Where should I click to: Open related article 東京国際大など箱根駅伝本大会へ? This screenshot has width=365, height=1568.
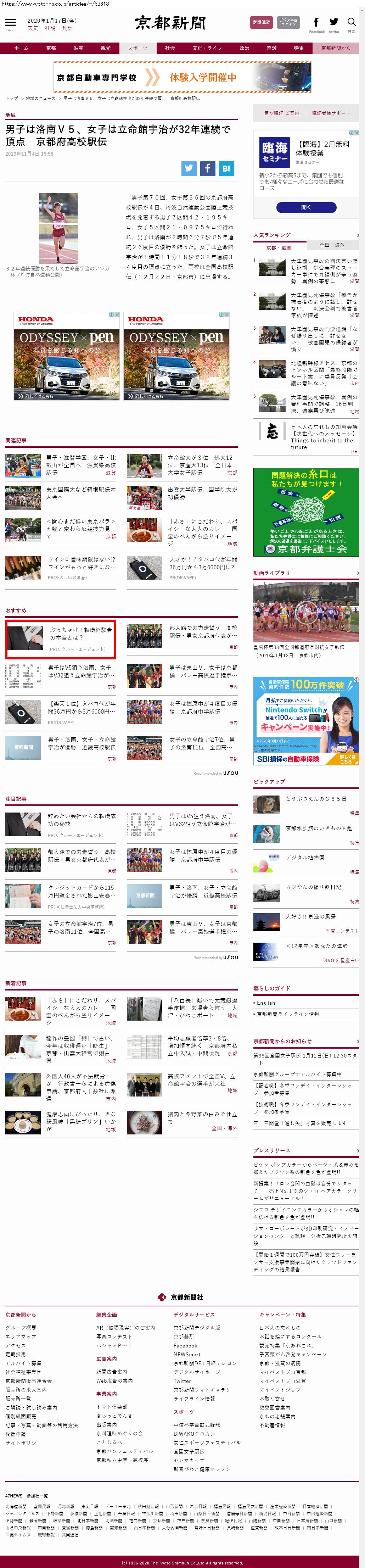click(81, 492)
